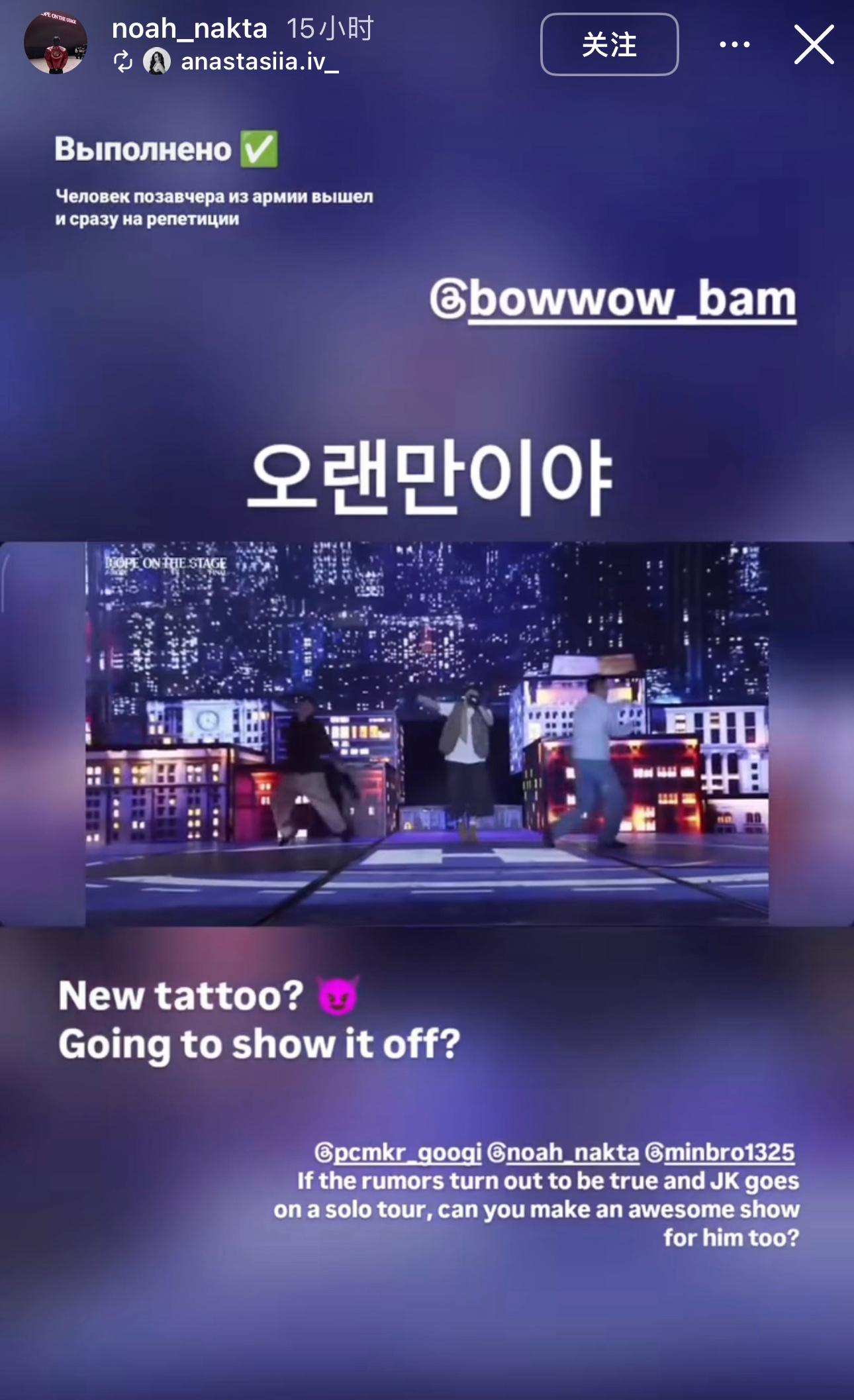Open the three-dot story options menu
854x1400 pixels.
coord(734,44)
